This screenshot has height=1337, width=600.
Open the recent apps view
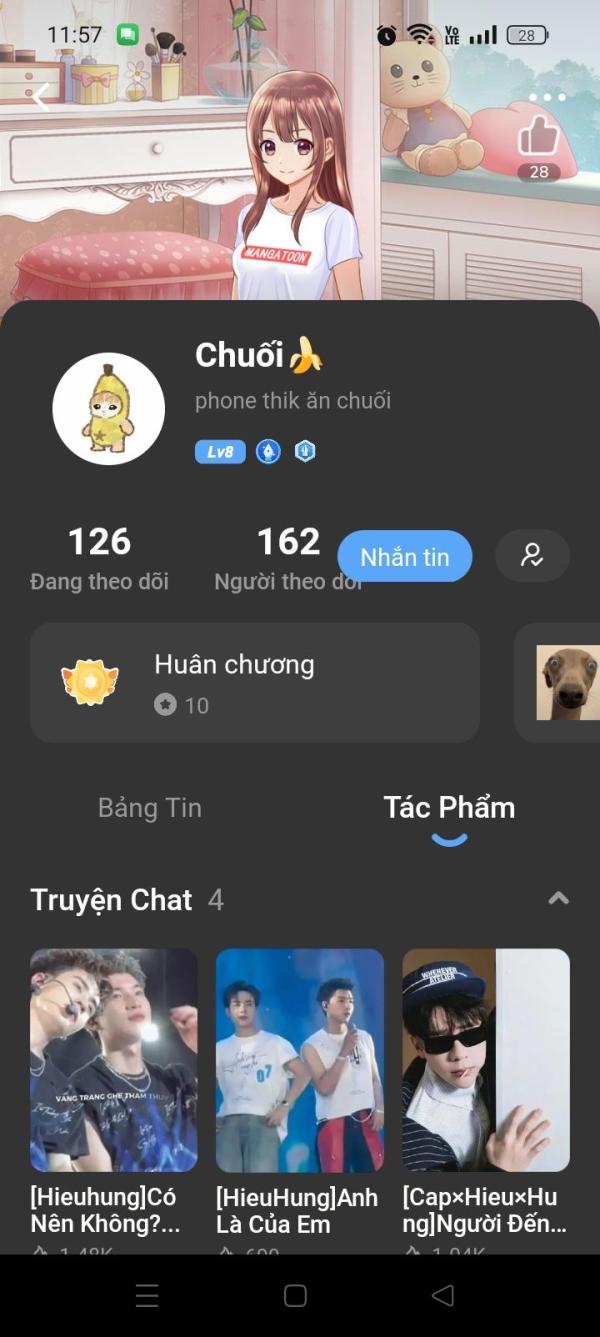click(x=147, y=1296)
